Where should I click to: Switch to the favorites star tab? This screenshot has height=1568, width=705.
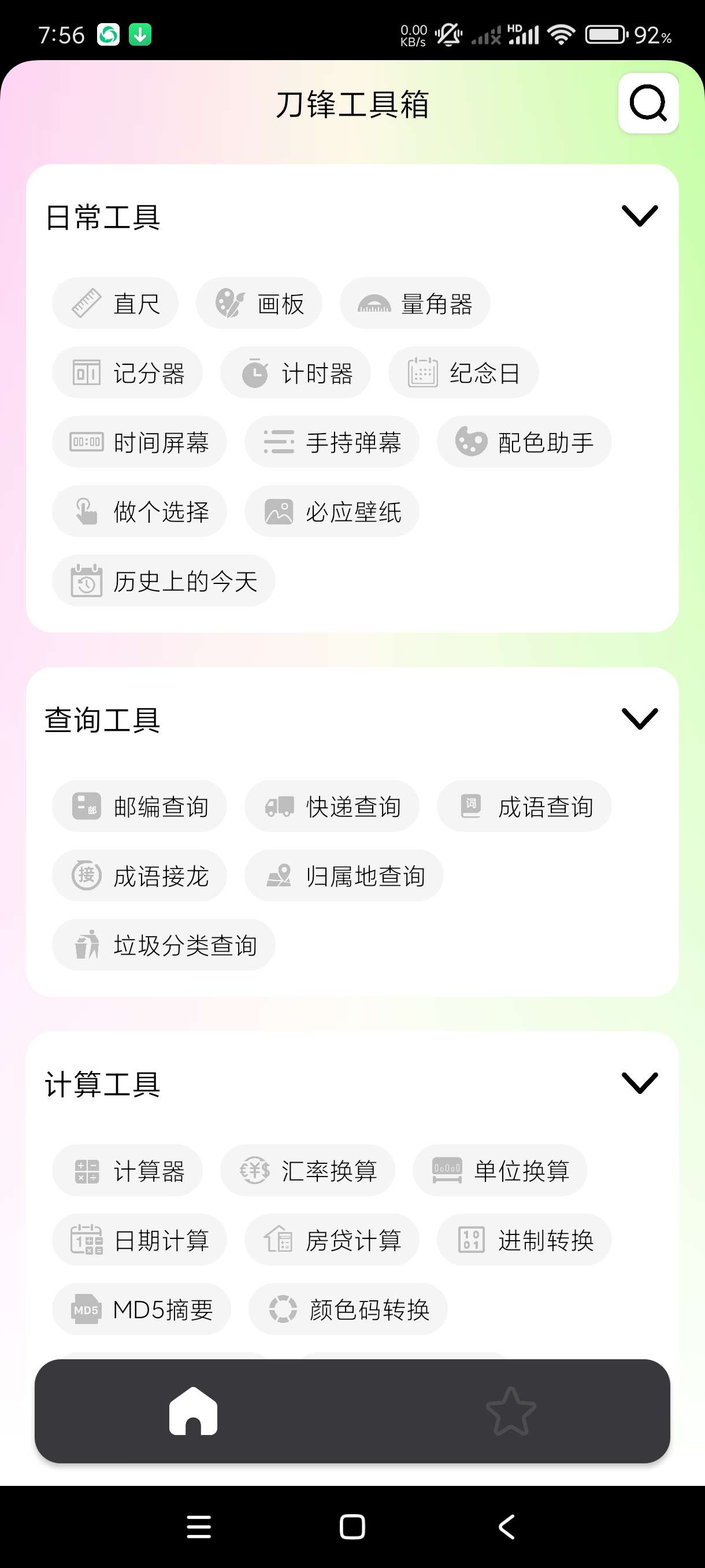click(x=511, y=1411)
